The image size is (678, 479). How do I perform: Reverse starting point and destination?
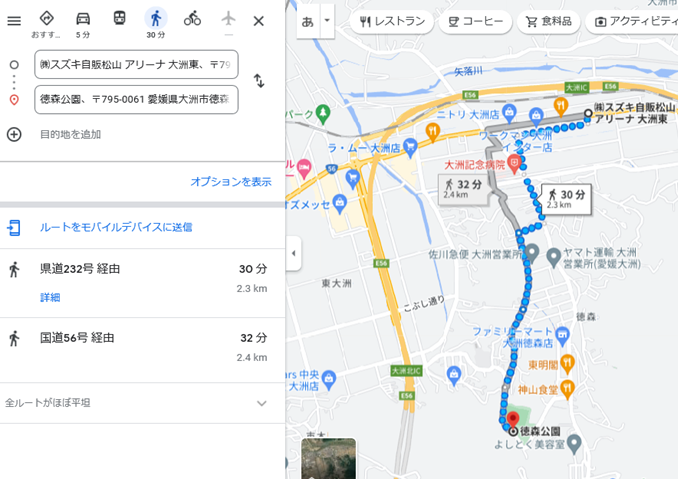coord(258,81)
